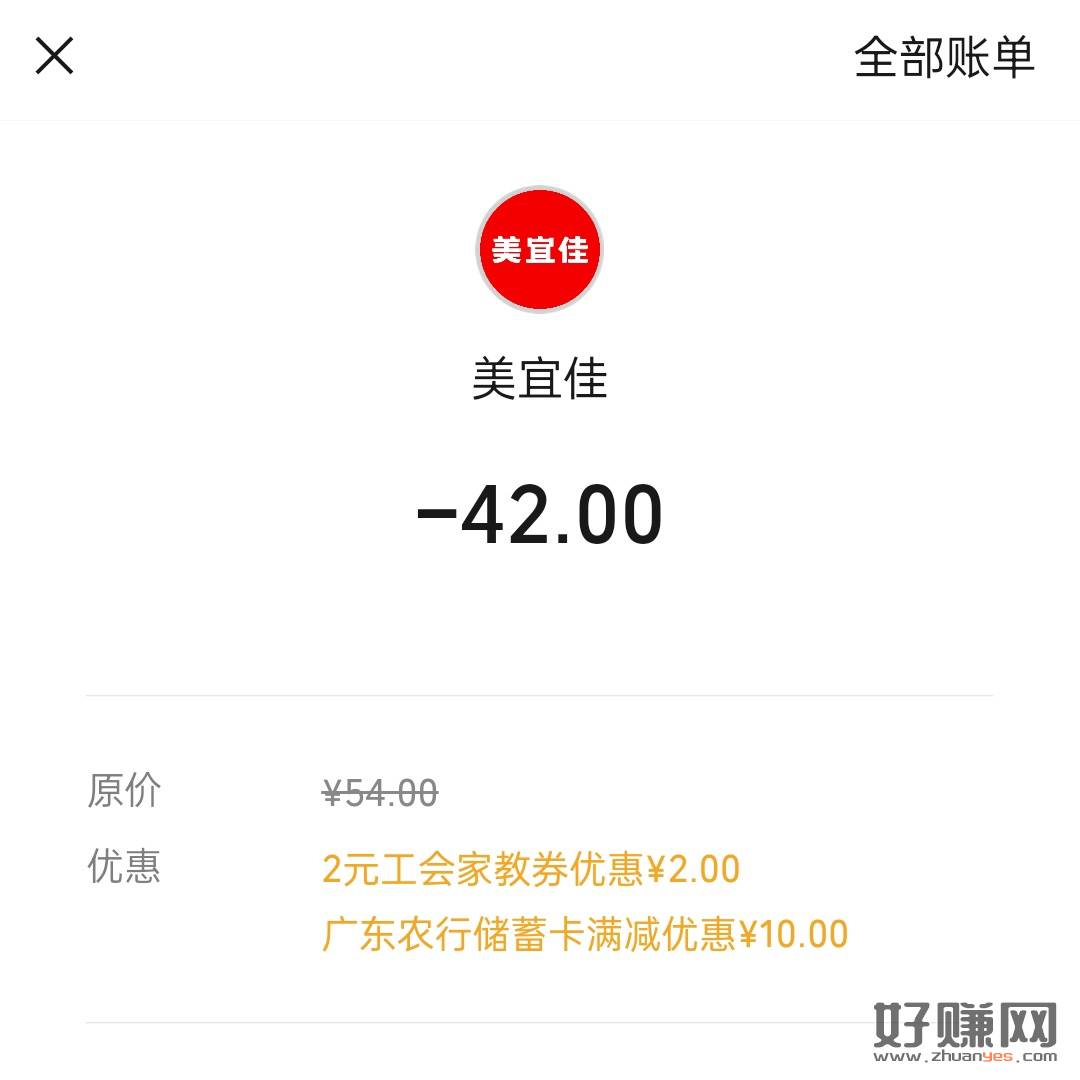This screenshot has height=1080, width=1080.
Task: Close the payment detail page
Action: 55,56
